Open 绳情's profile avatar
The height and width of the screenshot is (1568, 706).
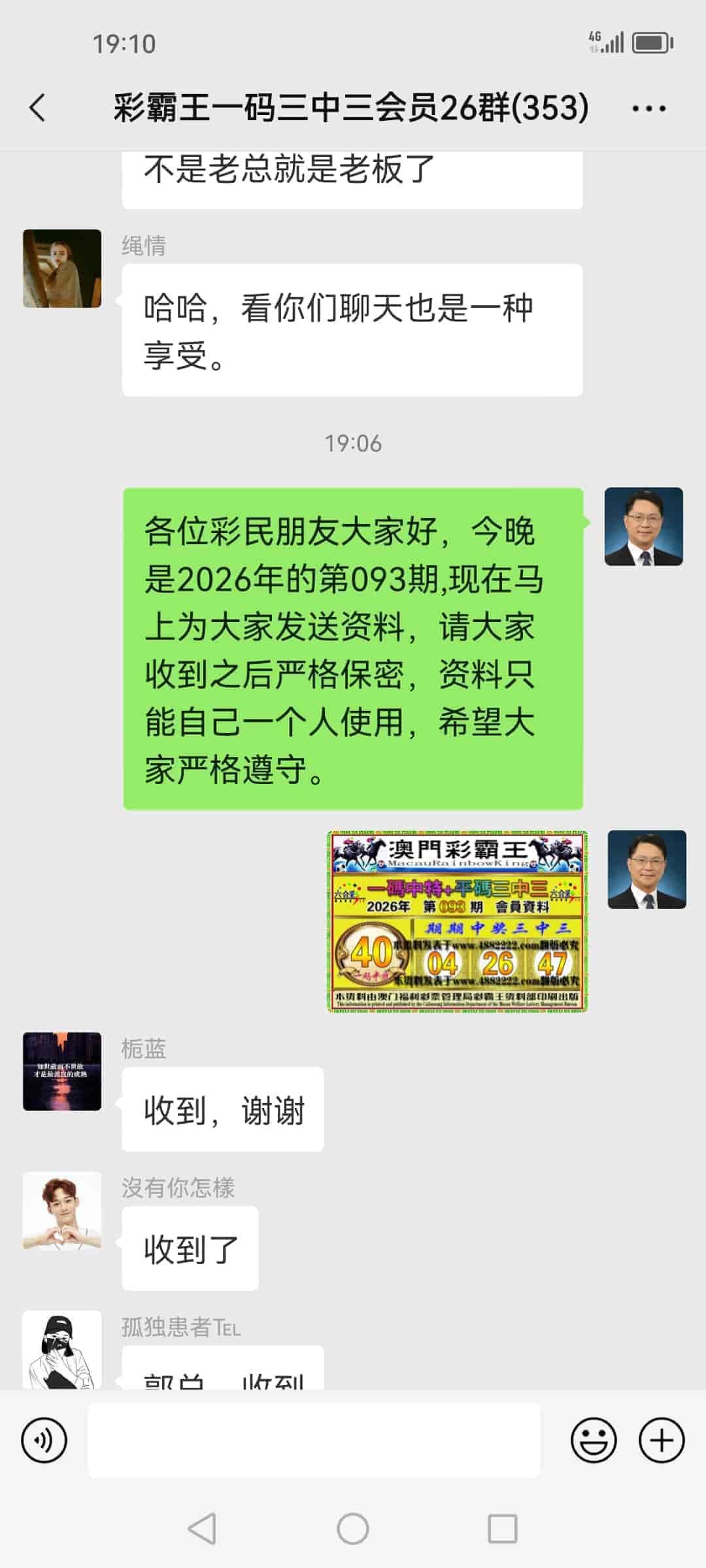point(62,270)
